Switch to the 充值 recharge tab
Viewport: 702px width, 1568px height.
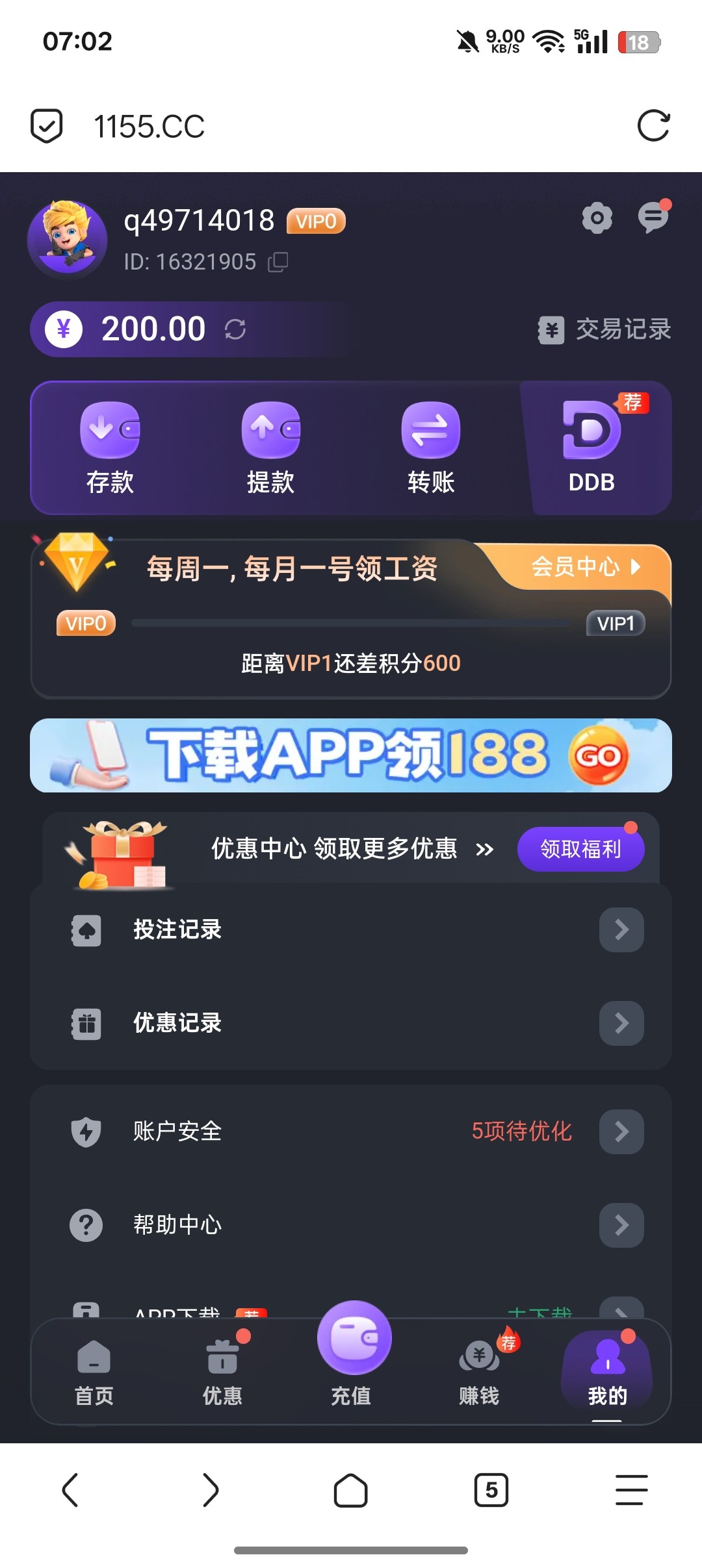352,1358
